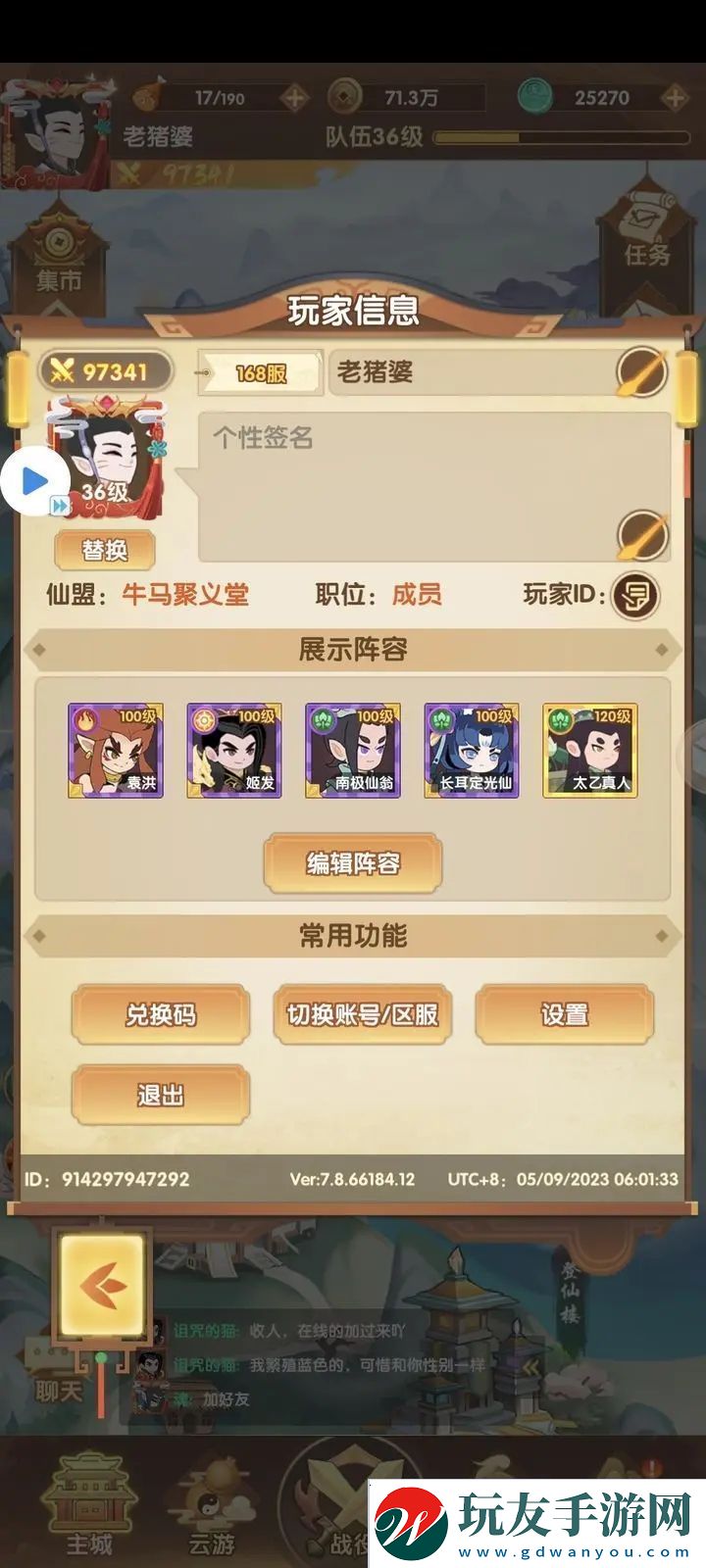This screenshot has width=706, height=1568.
Task: Select hero 袁洪 in the lineup
Action: click(116, 750)
